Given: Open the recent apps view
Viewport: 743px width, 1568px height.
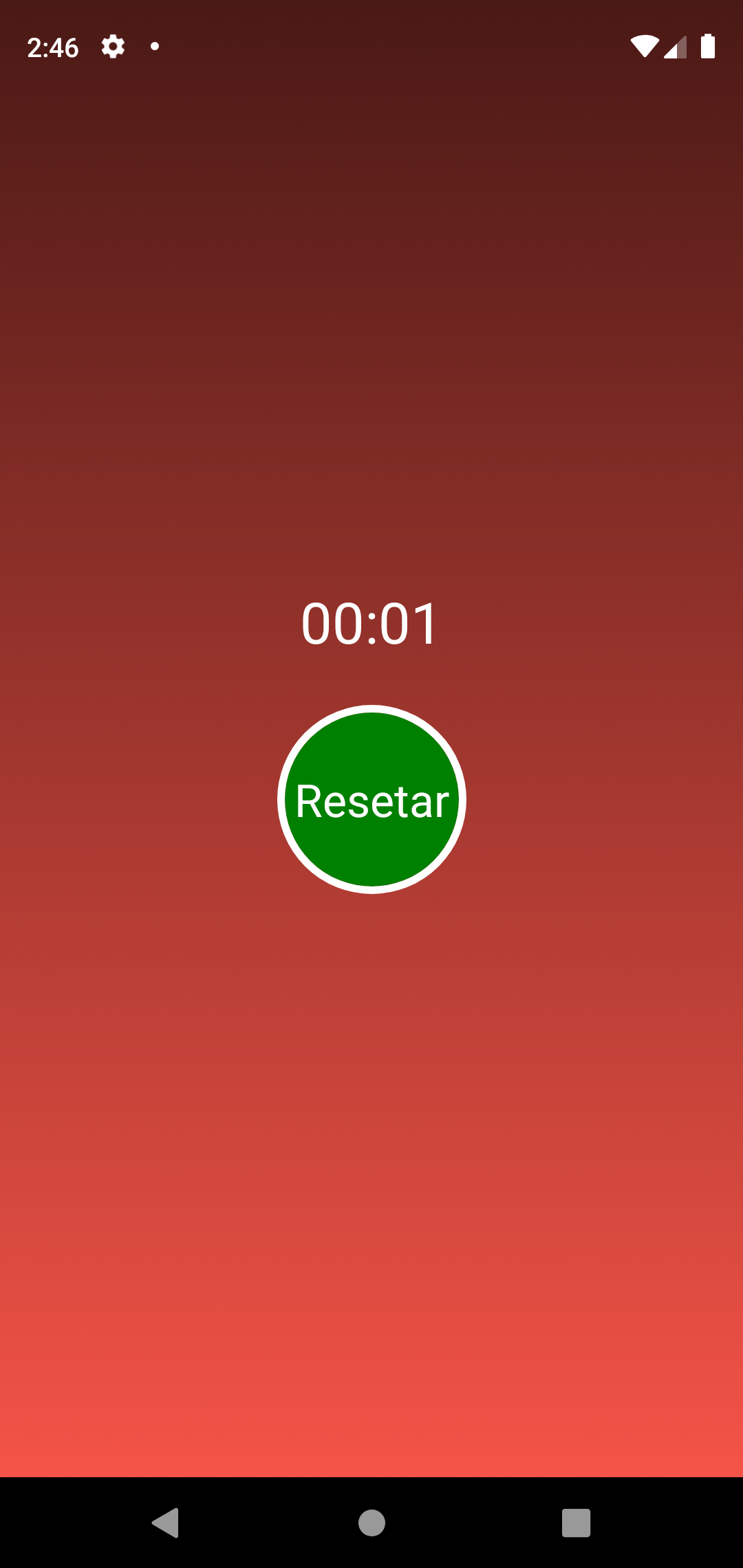Looking at the screenshot, I should coord(576,1523).
